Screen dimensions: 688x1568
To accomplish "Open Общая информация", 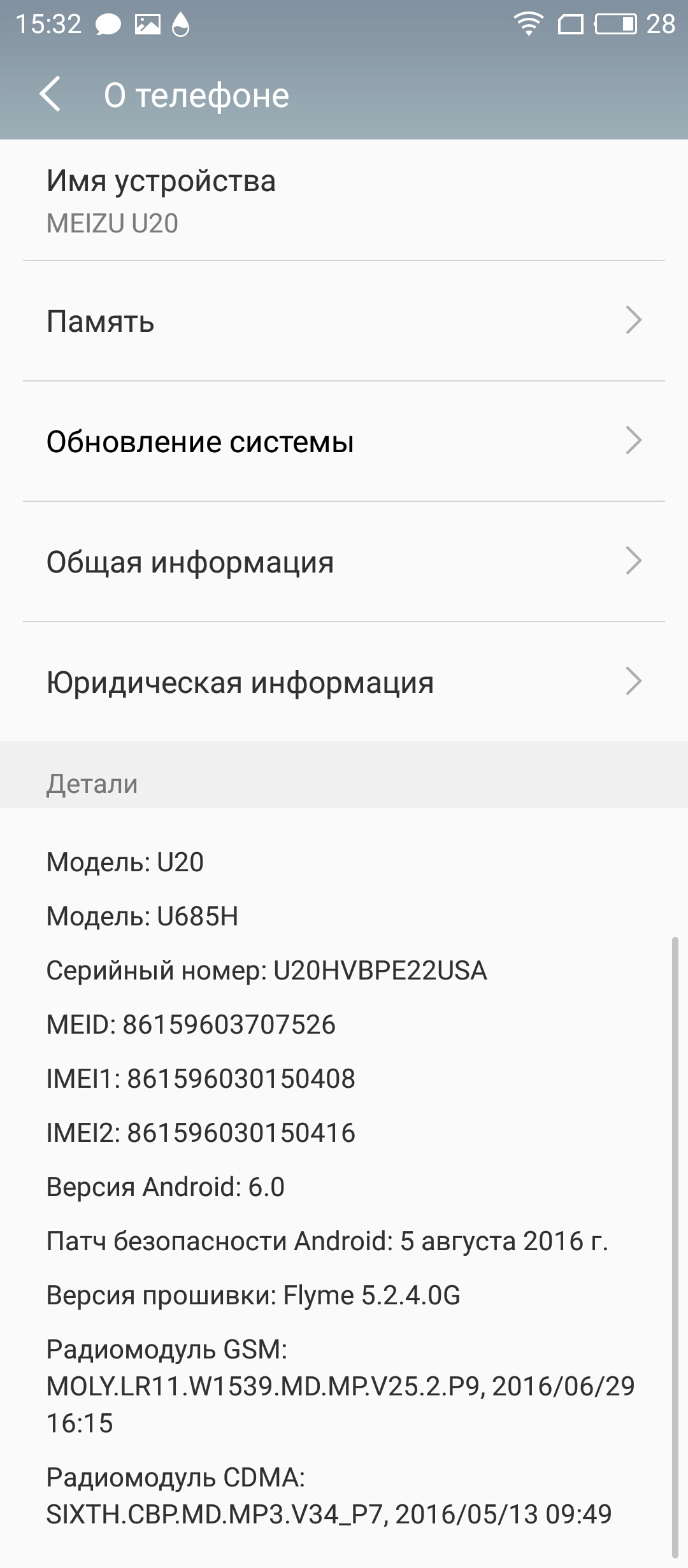I will coord(344,562).
